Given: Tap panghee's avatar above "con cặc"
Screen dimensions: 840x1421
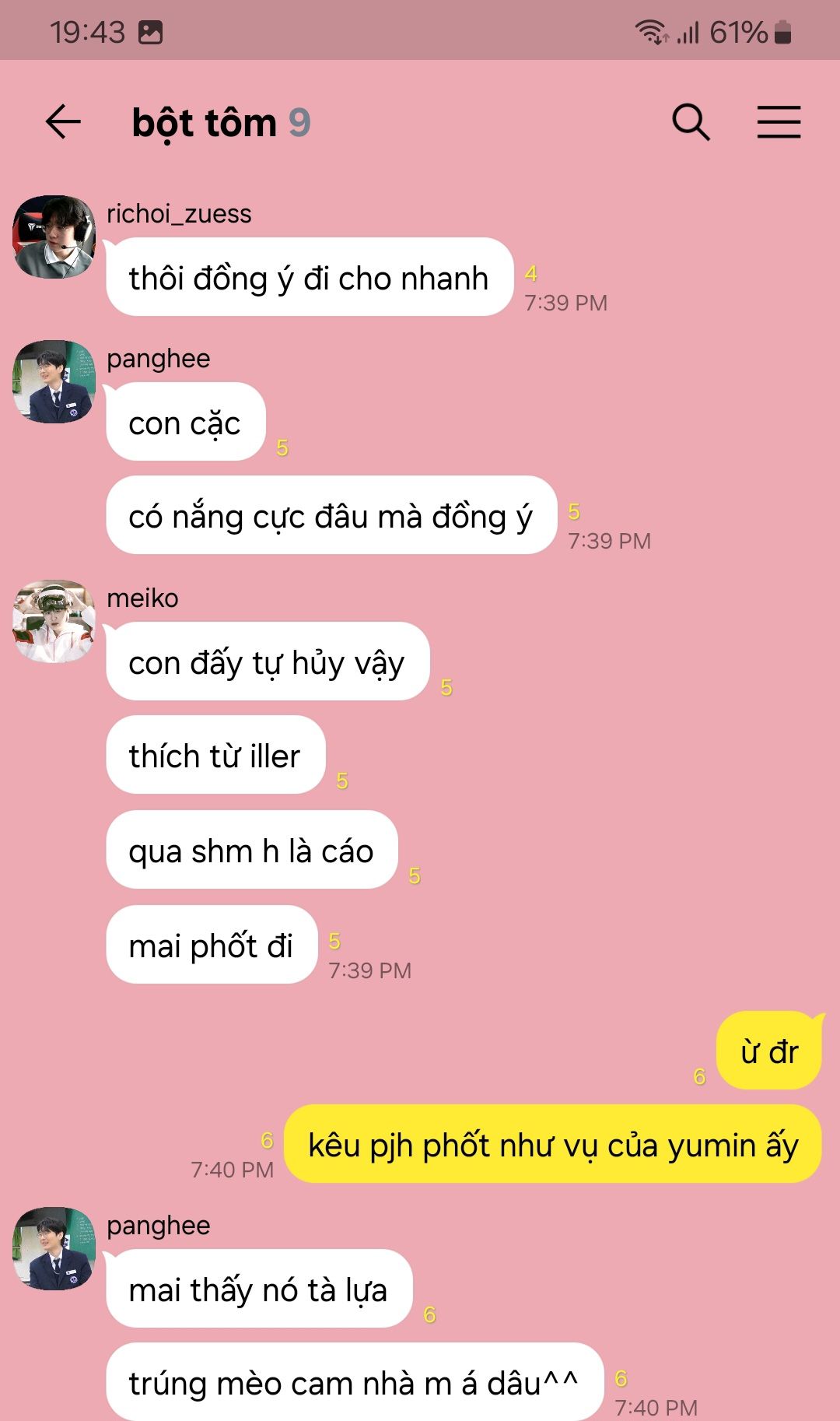Looking at the screenshot, I should click(x=54, y=381).
